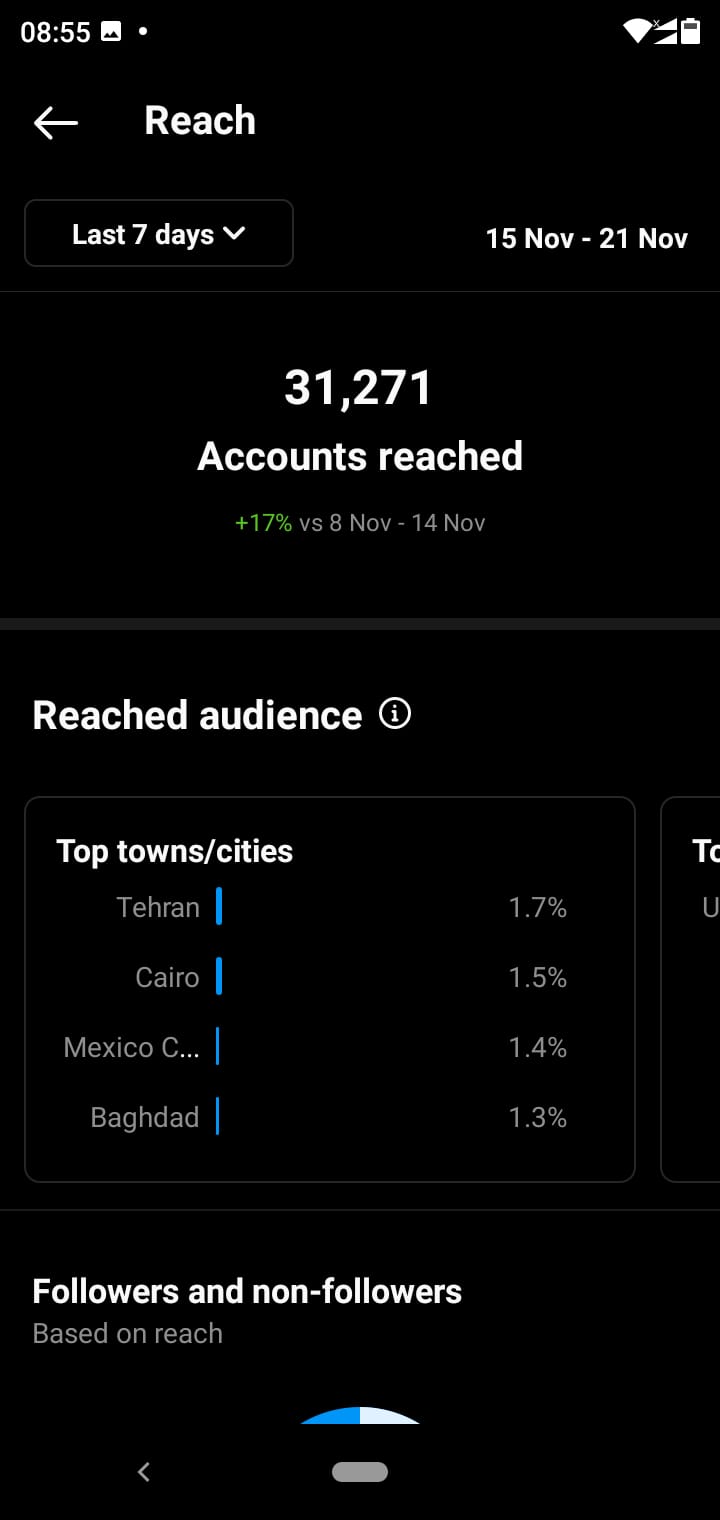The width and height of the screenshot is (720, 1520).
Task: Go back from the Reach screen
Action: 56,122
